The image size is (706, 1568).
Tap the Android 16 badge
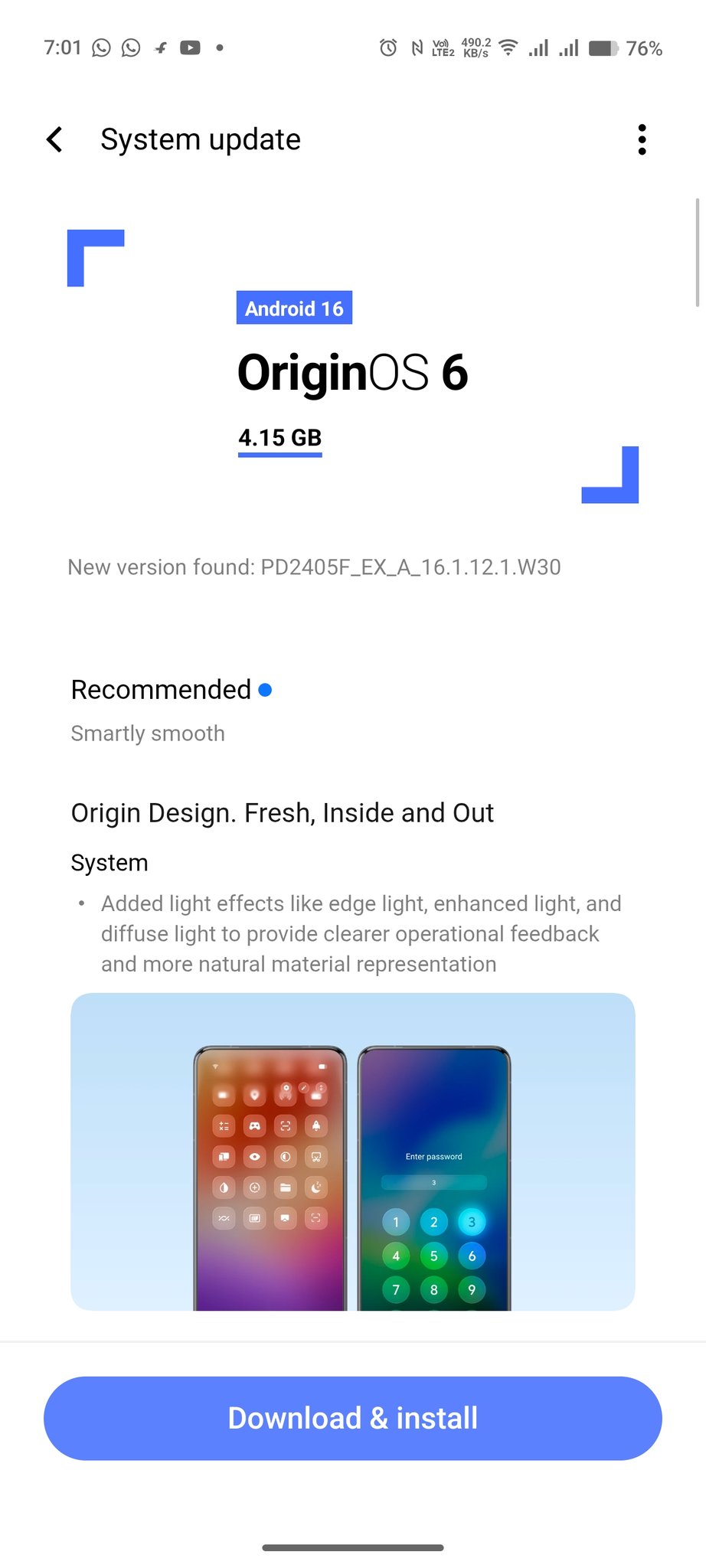(294, 308)
